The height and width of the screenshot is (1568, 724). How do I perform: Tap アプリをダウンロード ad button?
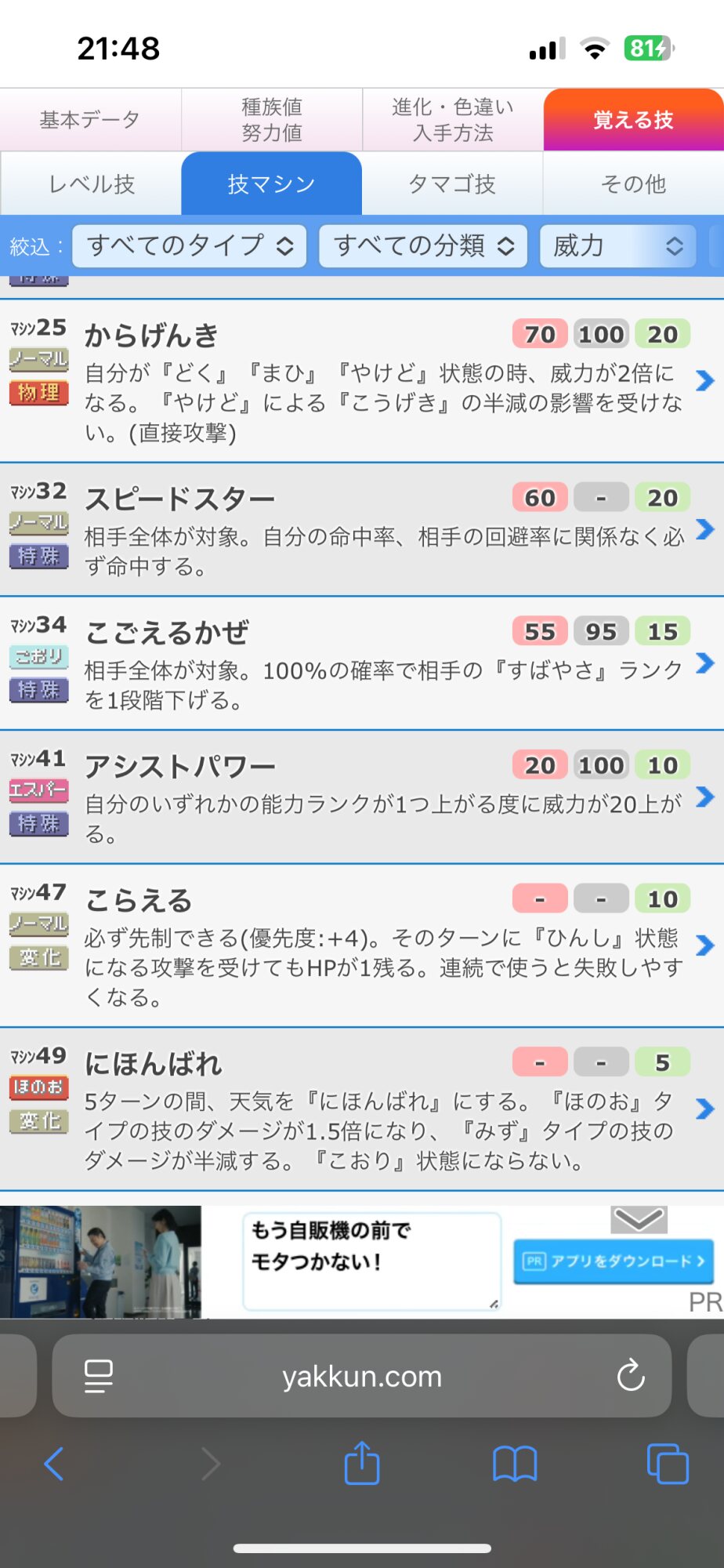613,1261
